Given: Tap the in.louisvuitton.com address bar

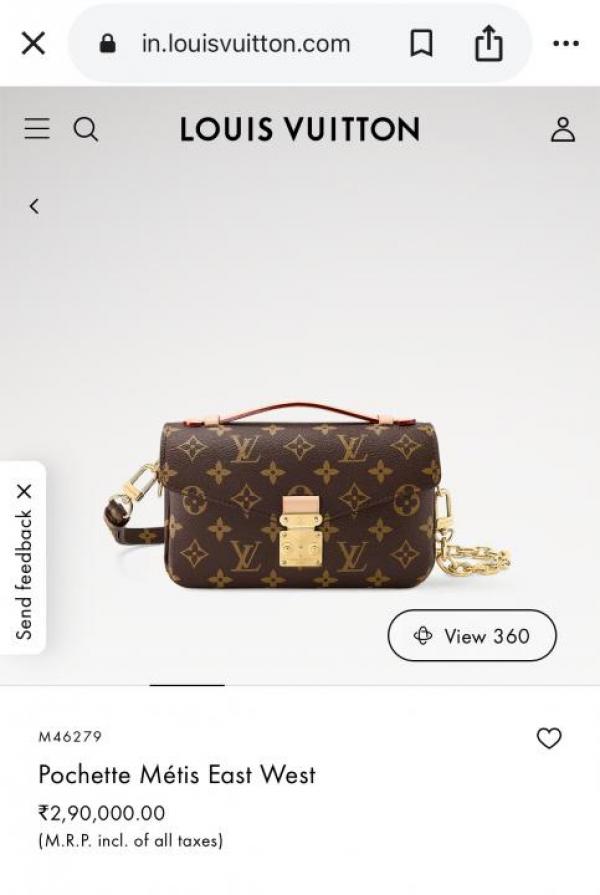Looking at the screenshot, I should tap(245, 44).
